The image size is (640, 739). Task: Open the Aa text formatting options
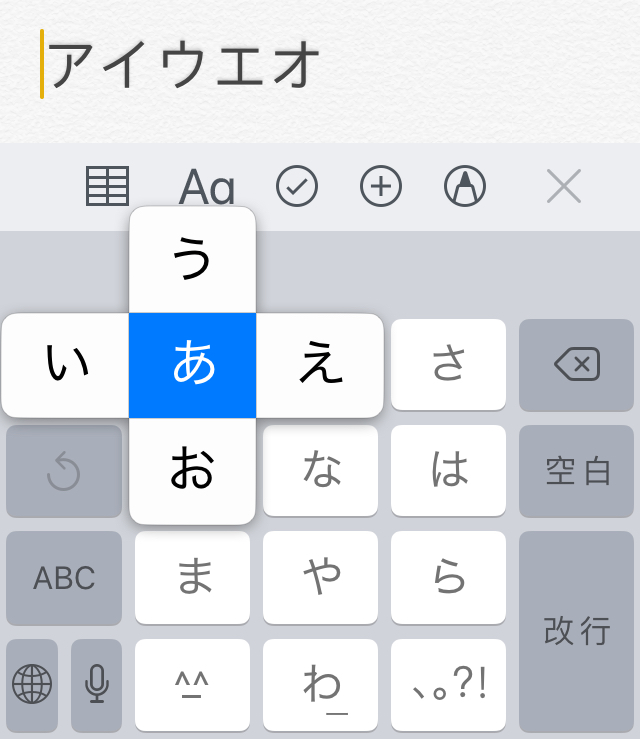click(x=207, y=187)
